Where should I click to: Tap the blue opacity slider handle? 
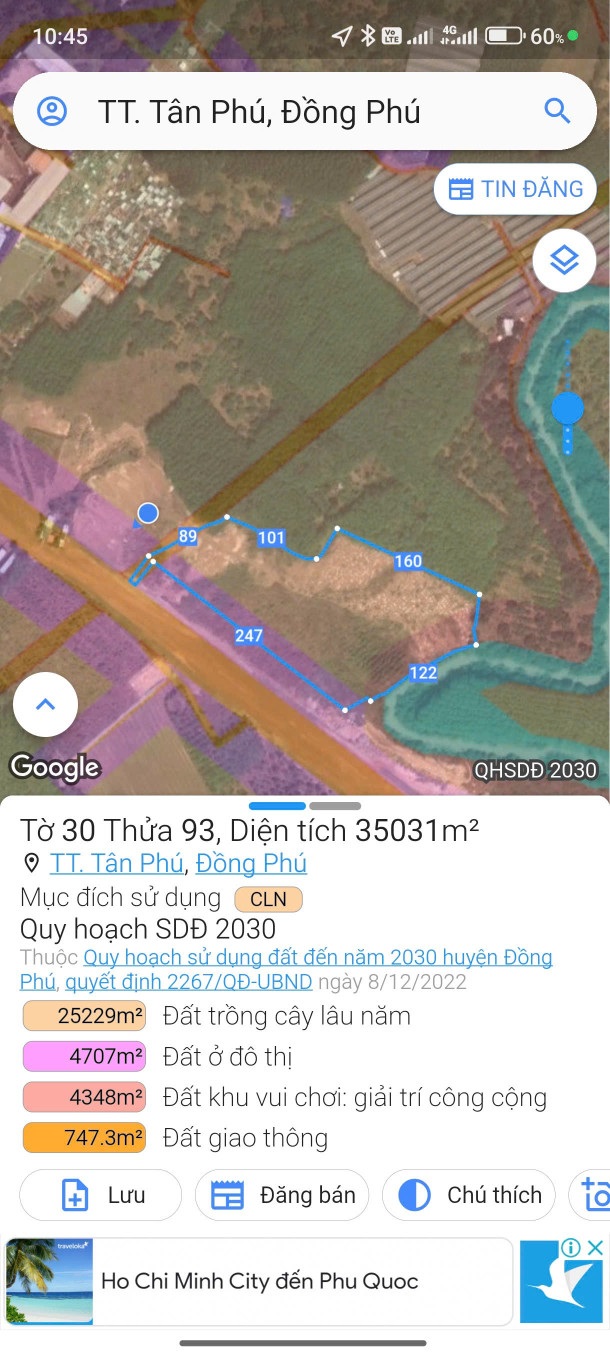567,408
